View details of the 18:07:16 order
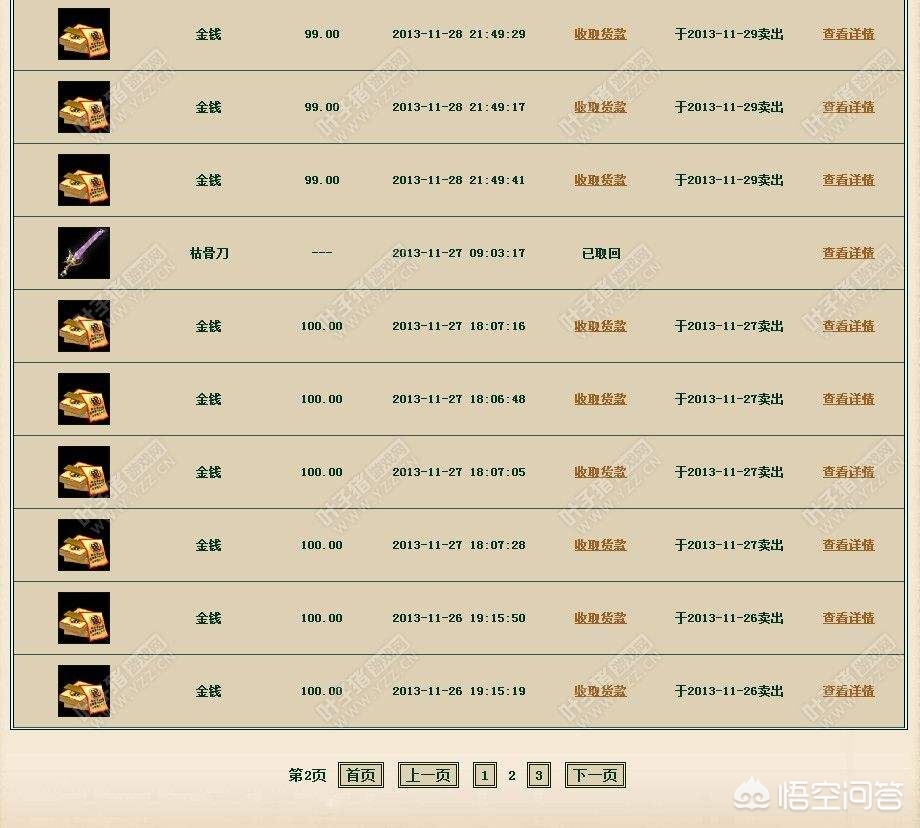 point(848,326)
